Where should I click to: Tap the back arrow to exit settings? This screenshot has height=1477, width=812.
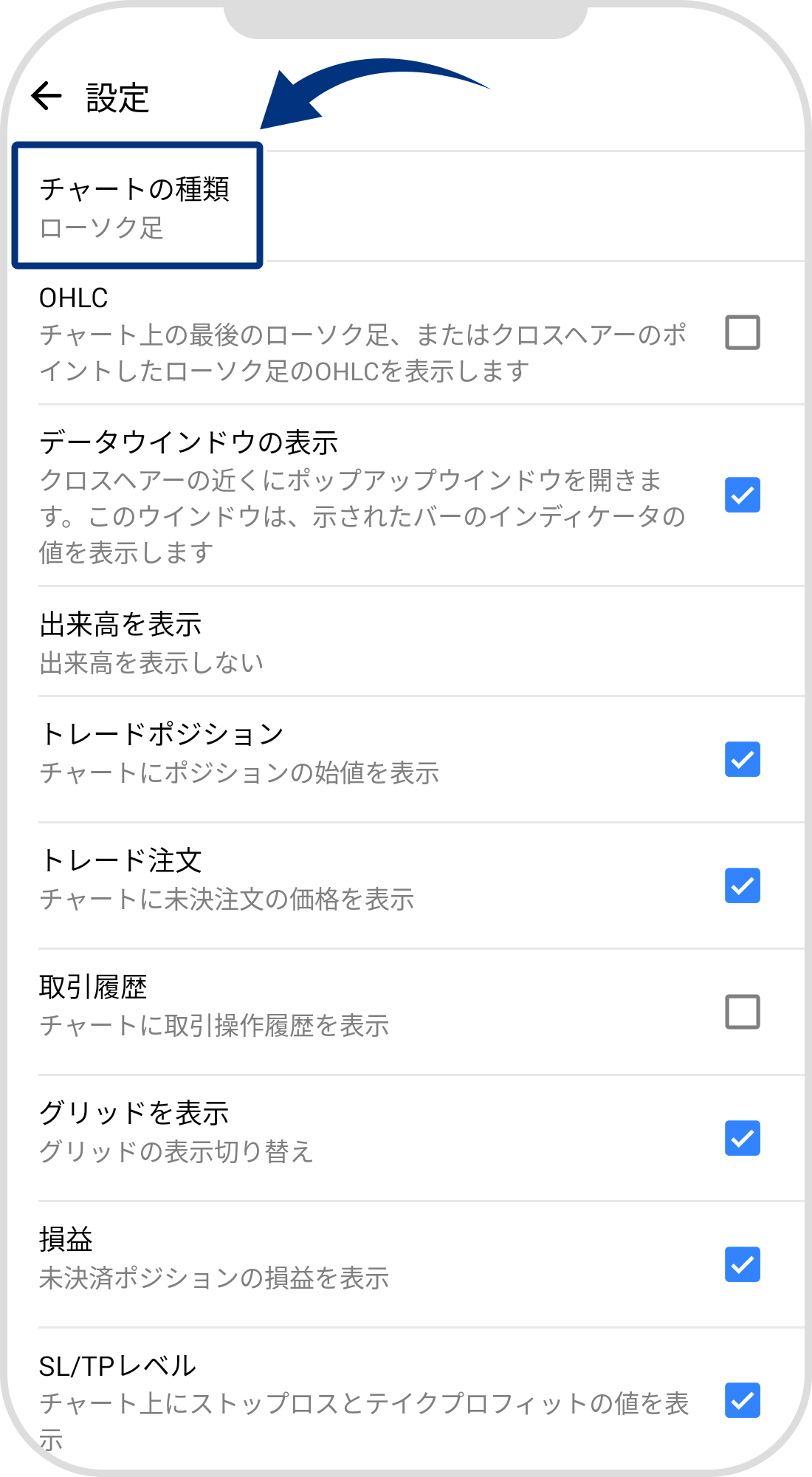pyautogui.click(x=46, y=96)
